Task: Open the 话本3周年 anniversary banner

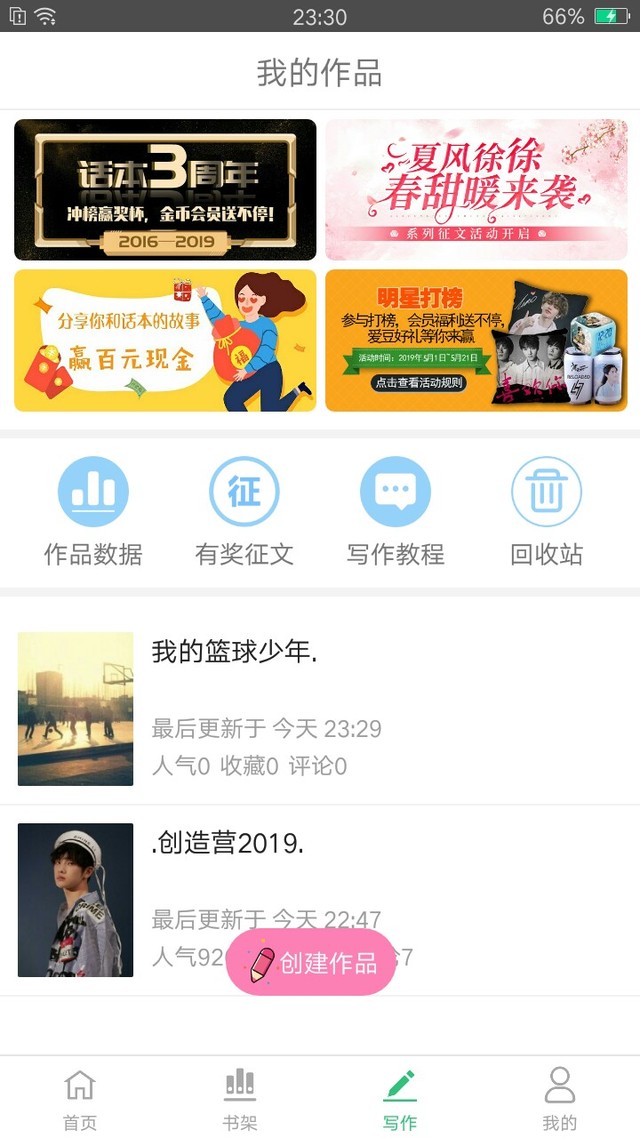Action: pos(165,190)
